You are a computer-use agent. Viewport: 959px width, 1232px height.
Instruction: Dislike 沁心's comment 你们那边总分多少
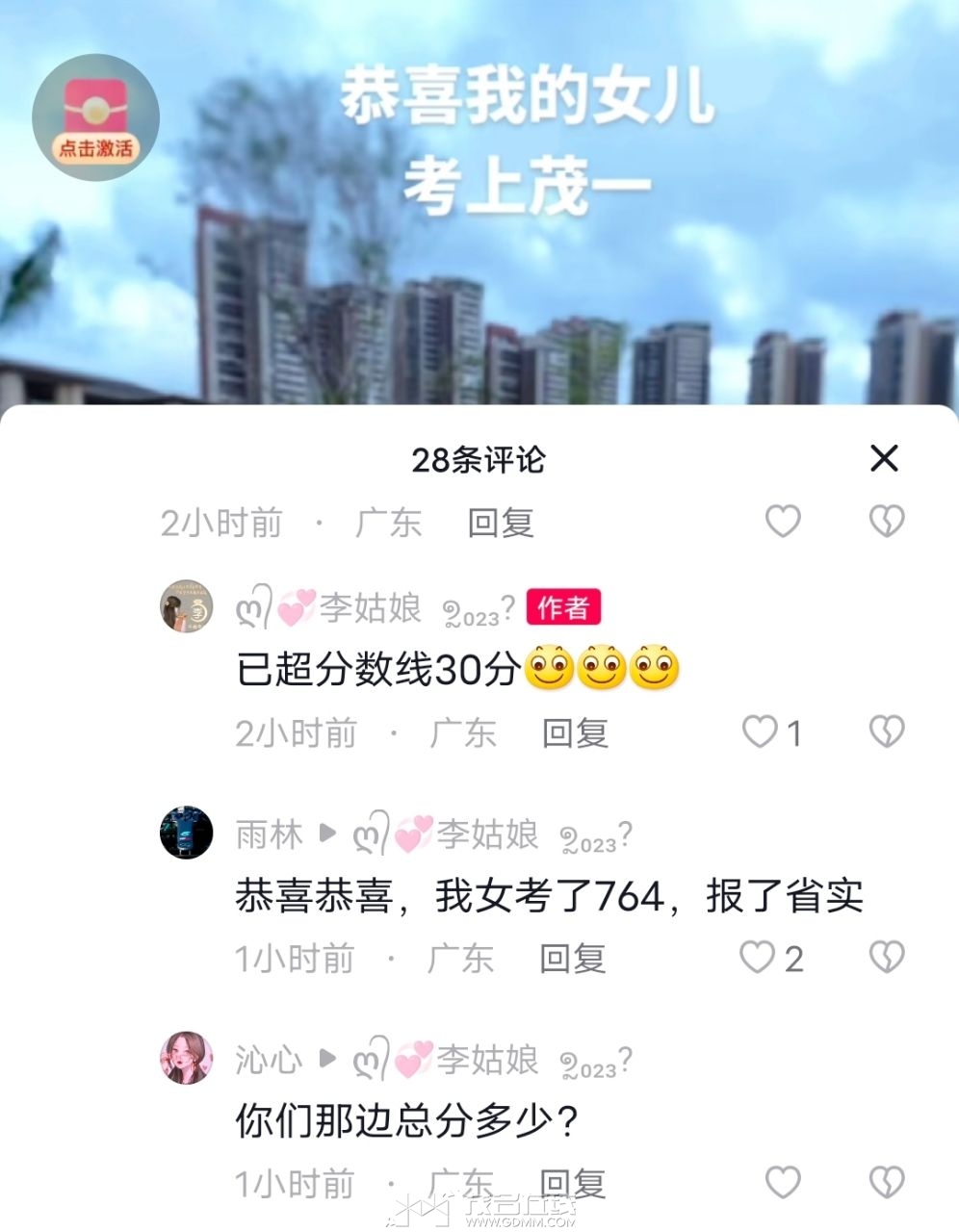886,1183
